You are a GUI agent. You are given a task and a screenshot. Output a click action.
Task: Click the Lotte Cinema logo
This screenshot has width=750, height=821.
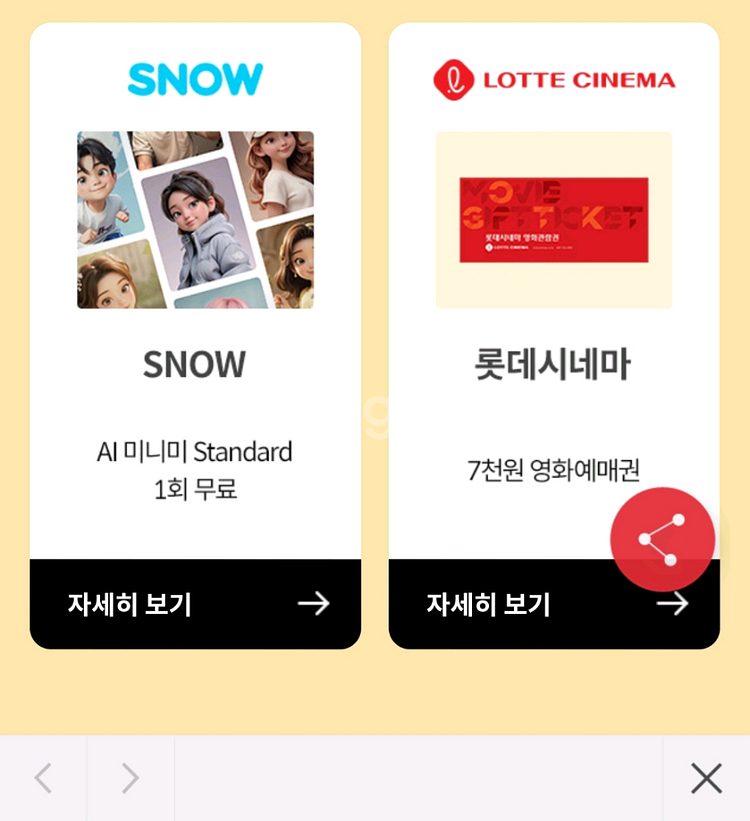tap(555, 78)
